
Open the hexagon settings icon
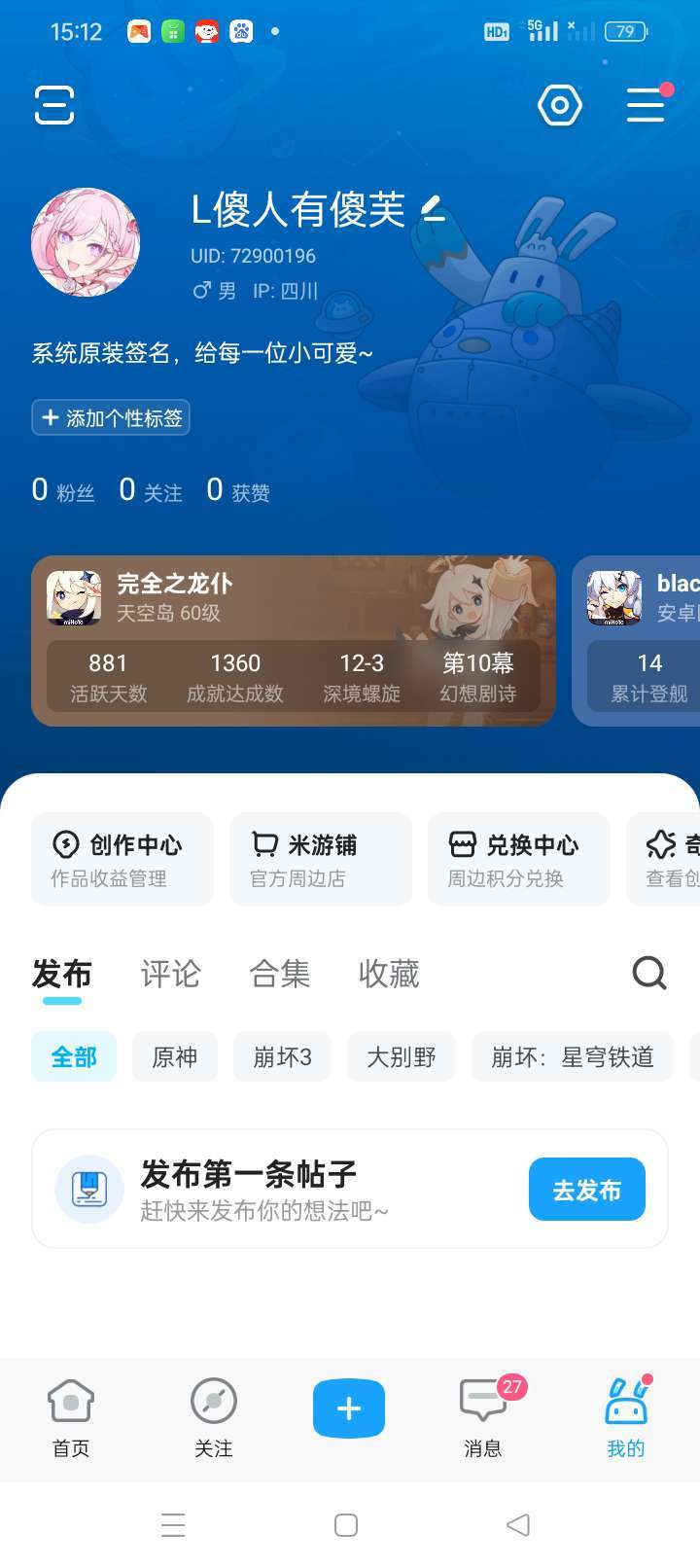pos(560,105)
